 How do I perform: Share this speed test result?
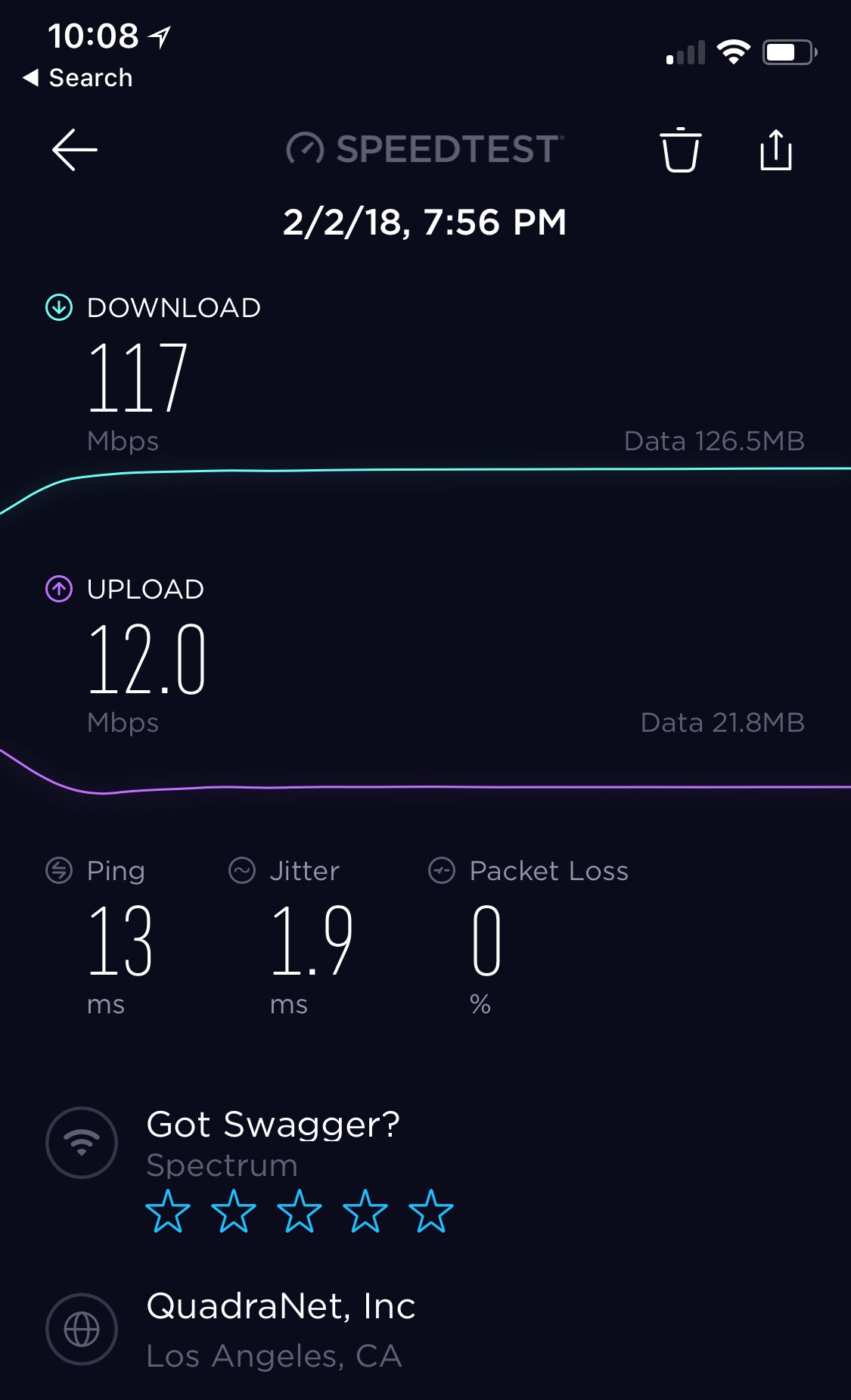[775, 150]
